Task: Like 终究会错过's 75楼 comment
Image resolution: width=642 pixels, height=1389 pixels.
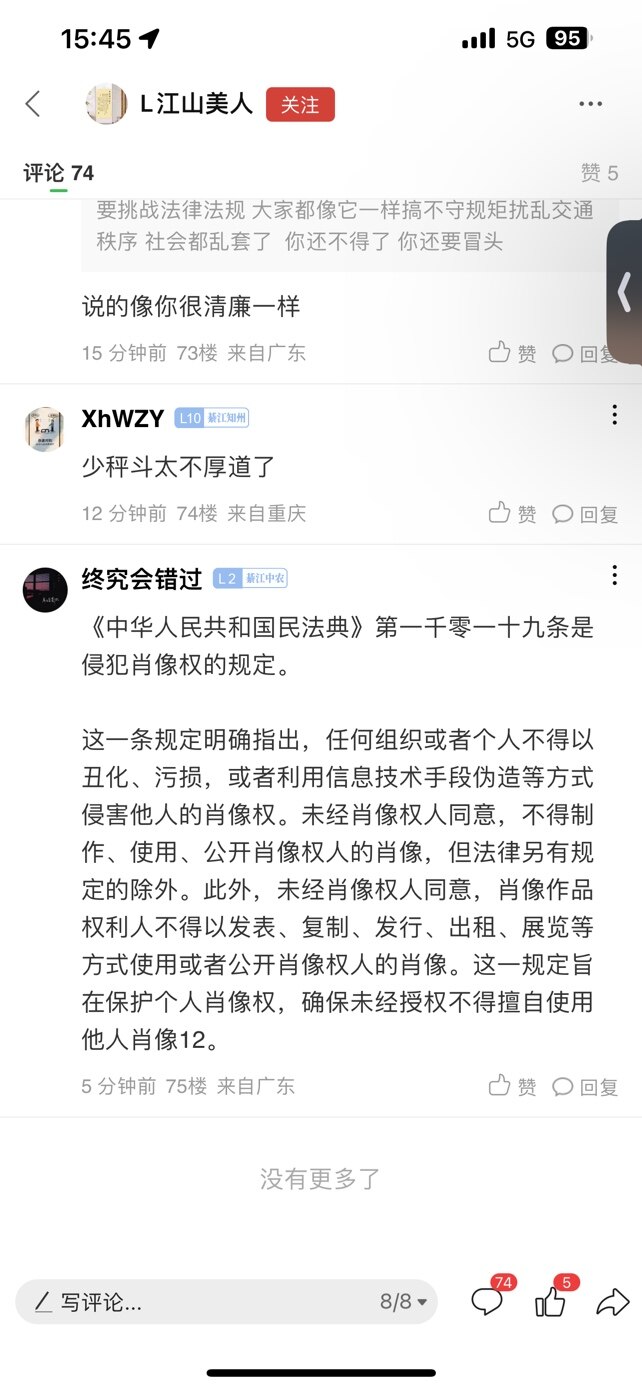Action: click(512, 1086)
